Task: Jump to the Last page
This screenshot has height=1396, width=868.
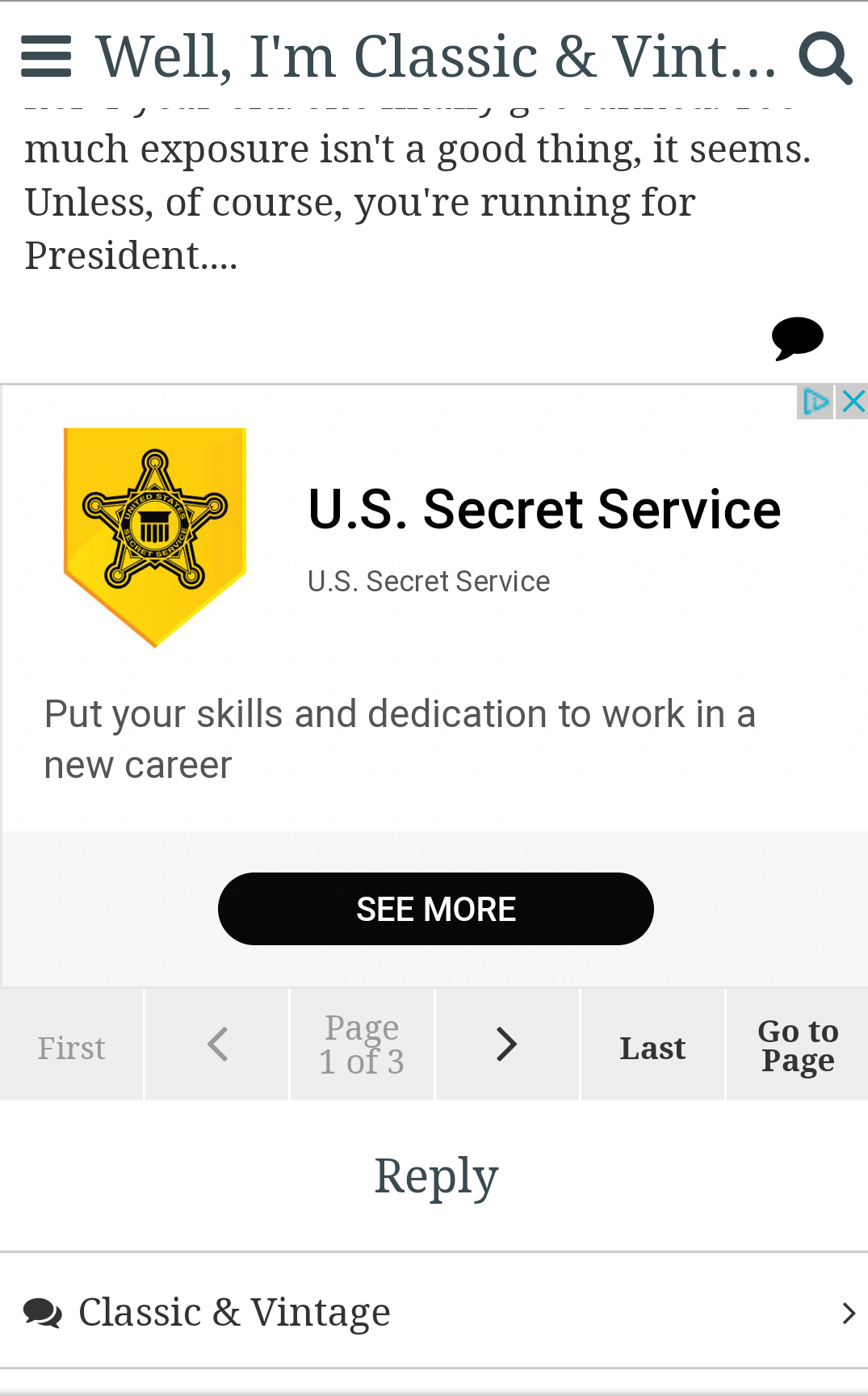Action: [x=652, y=1046]
